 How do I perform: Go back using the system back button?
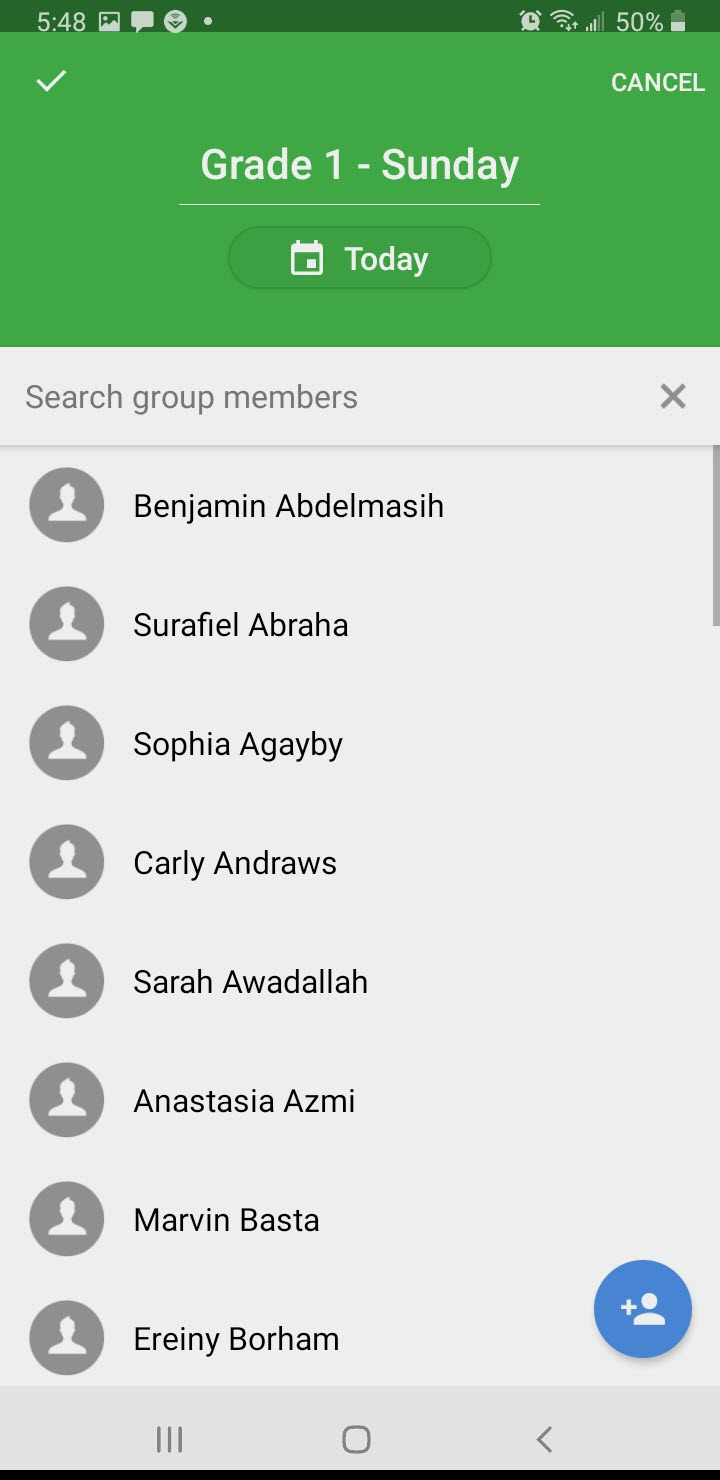click(544, 1439)
